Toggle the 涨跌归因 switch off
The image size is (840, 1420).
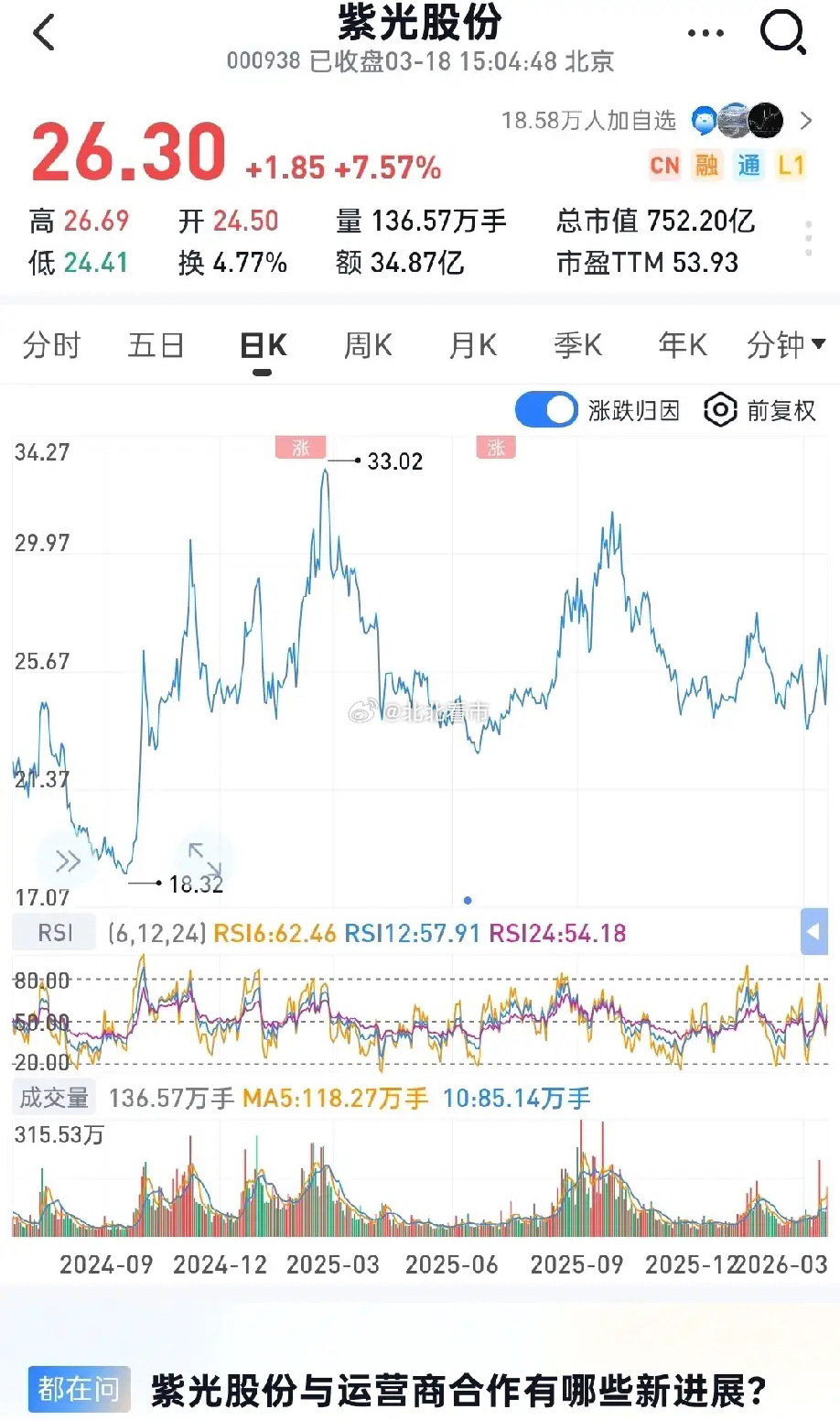(x=545, y=409)
